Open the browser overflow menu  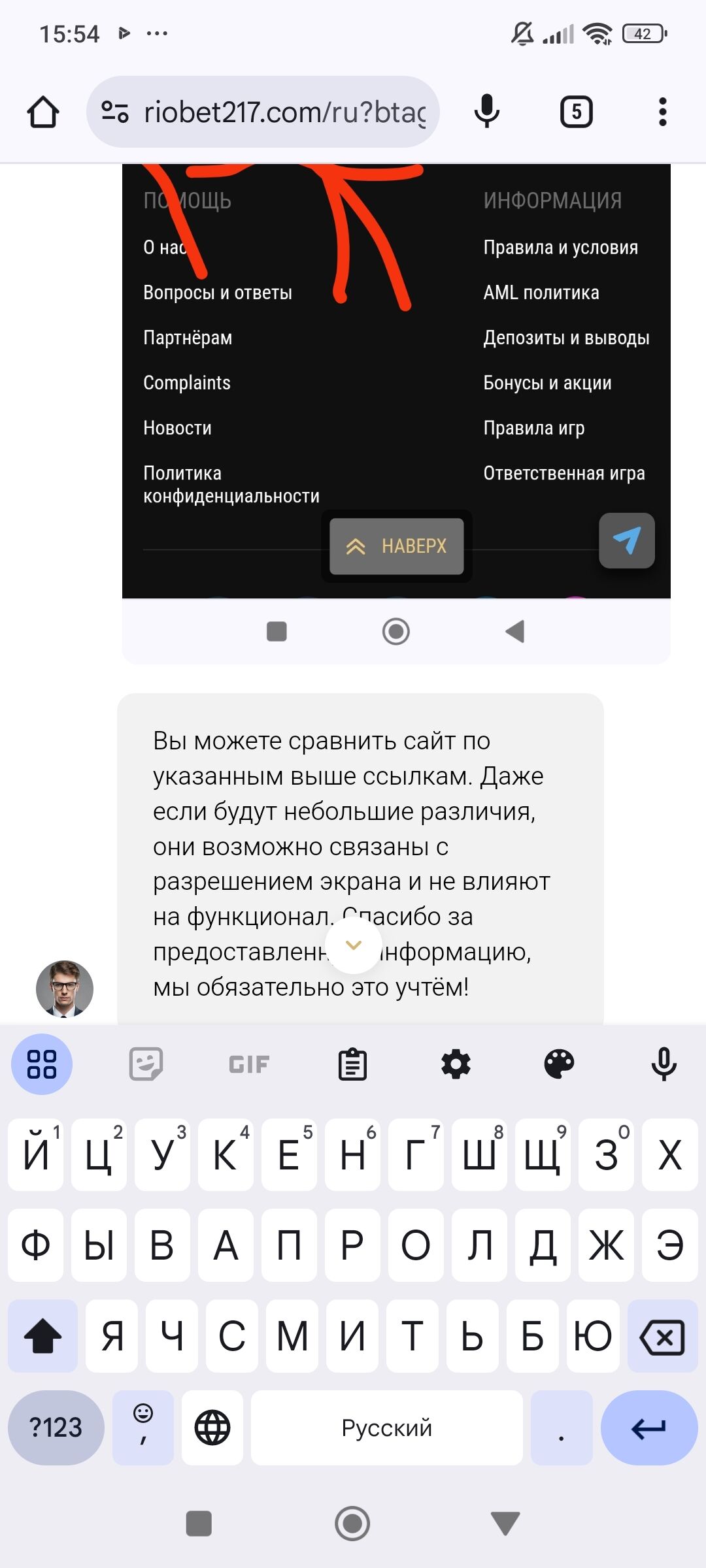pos(662,112)
